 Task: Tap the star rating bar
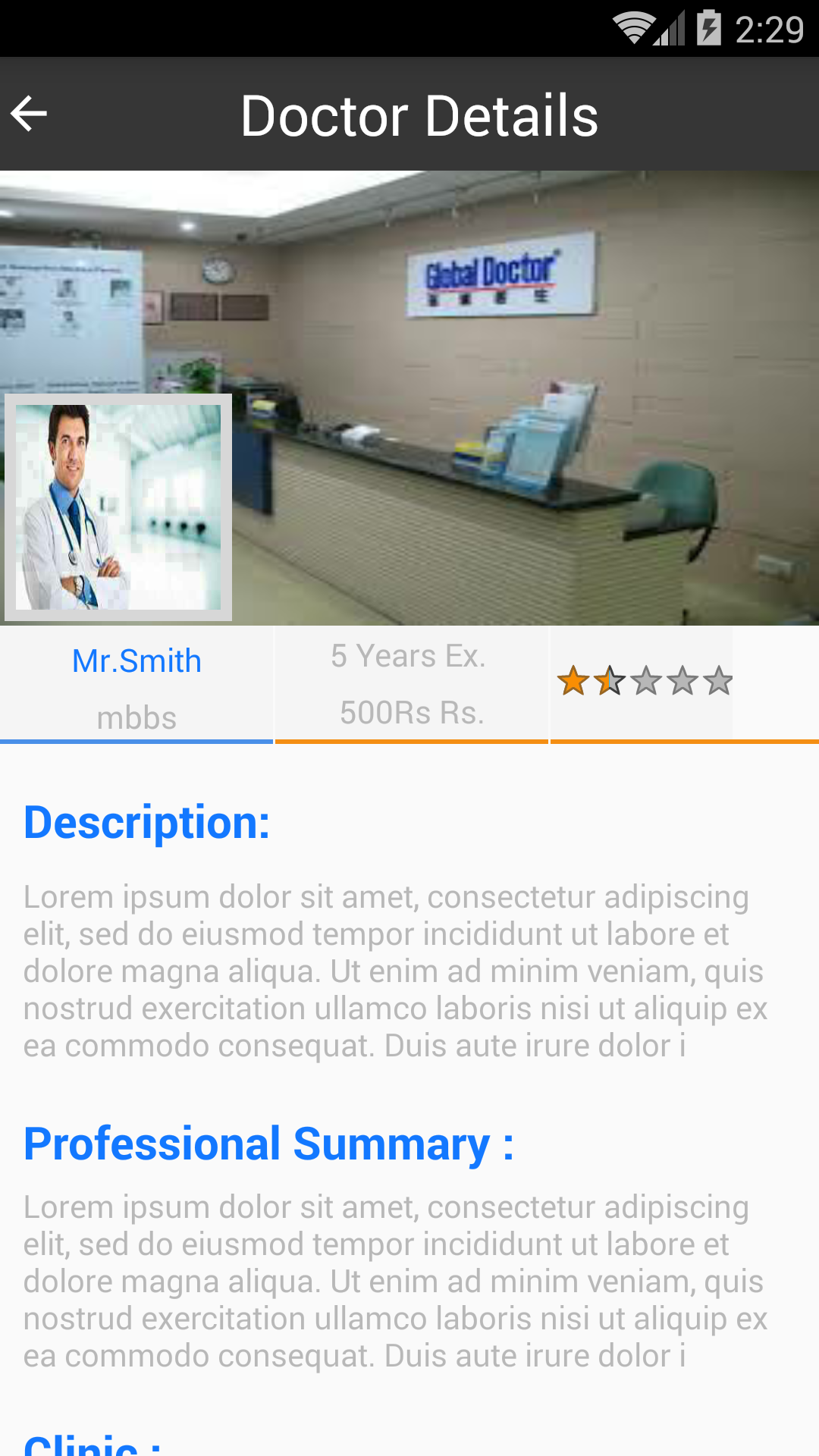(x=645, y=681)
